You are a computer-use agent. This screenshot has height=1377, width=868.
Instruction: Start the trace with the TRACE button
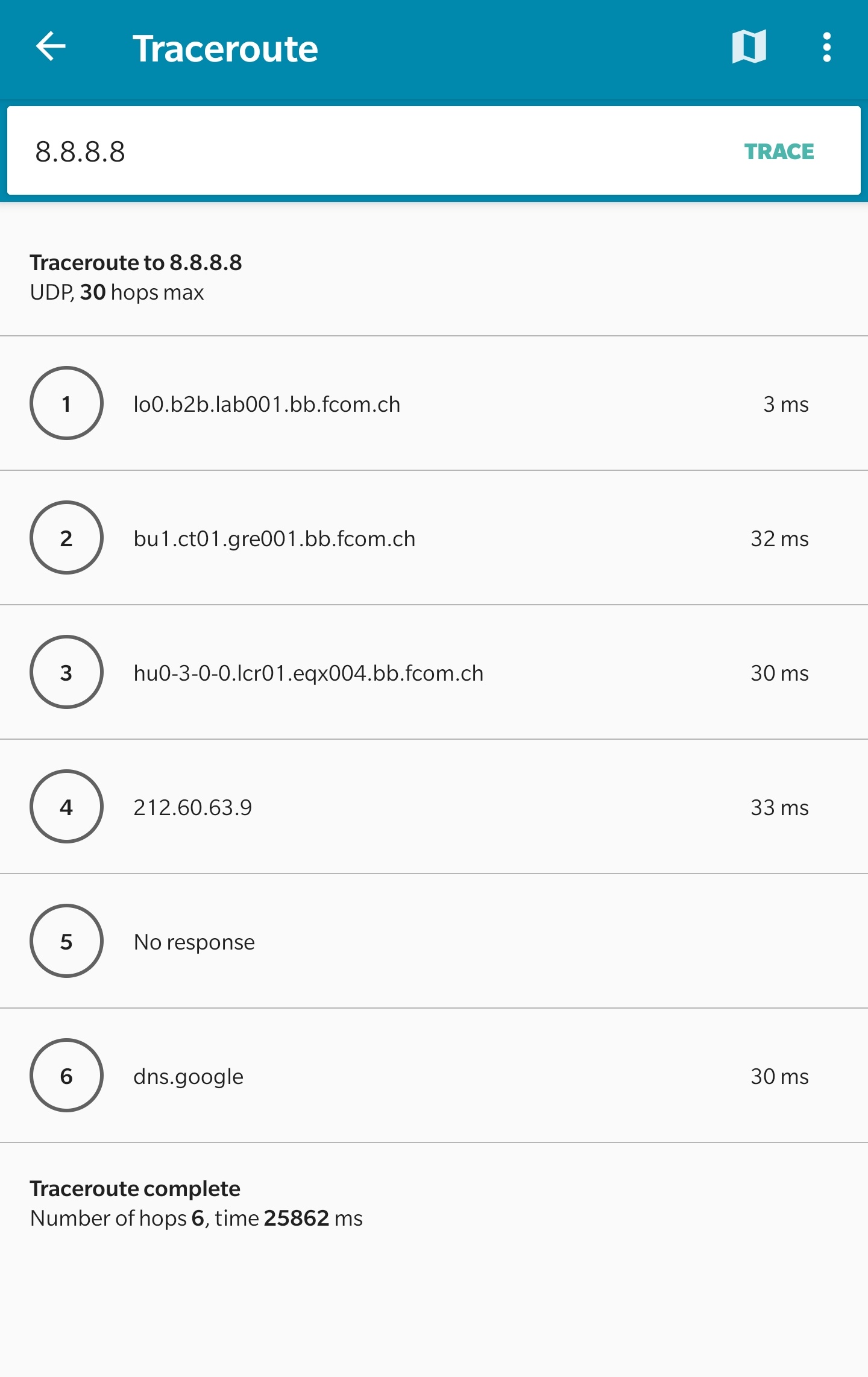(778, 152)
